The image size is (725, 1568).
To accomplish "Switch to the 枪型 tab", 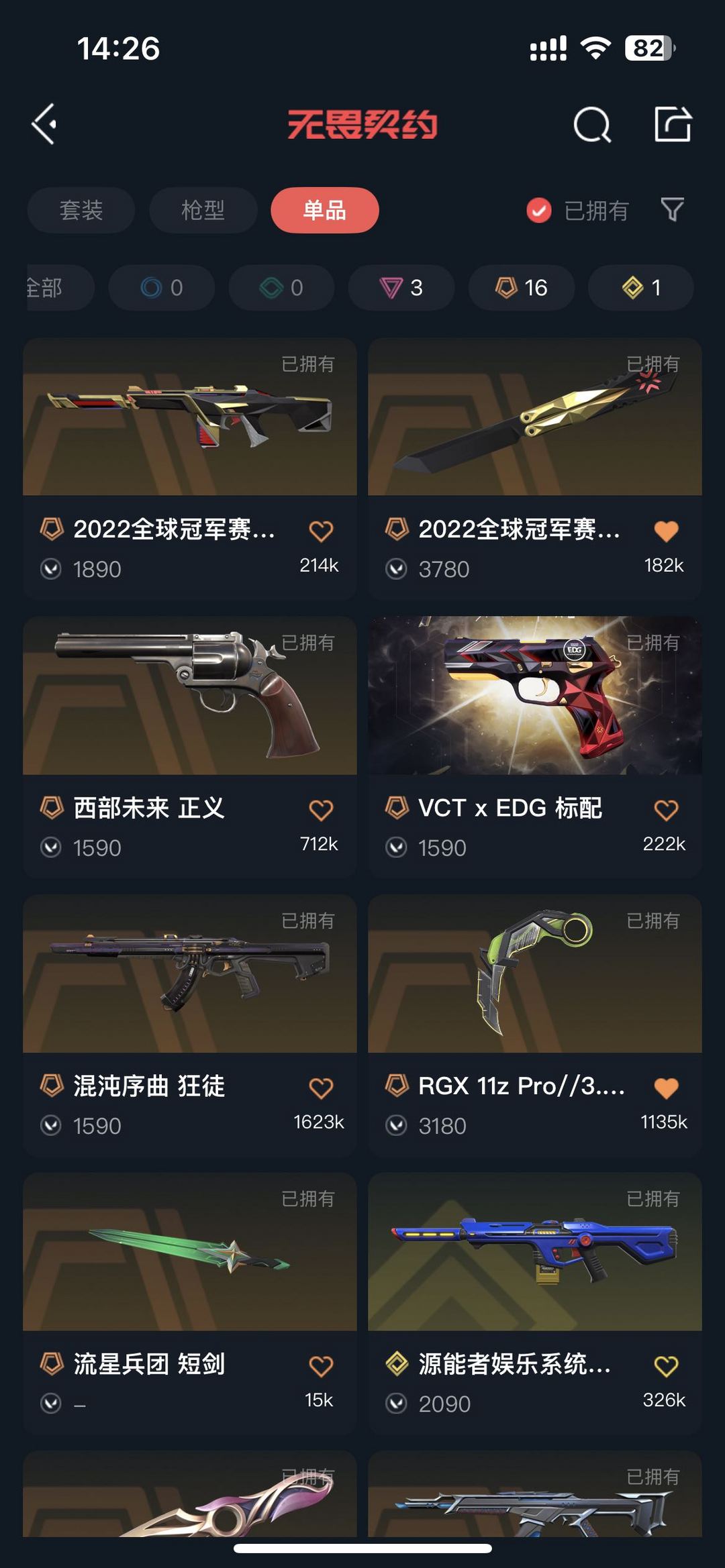I will click(202, 210).
